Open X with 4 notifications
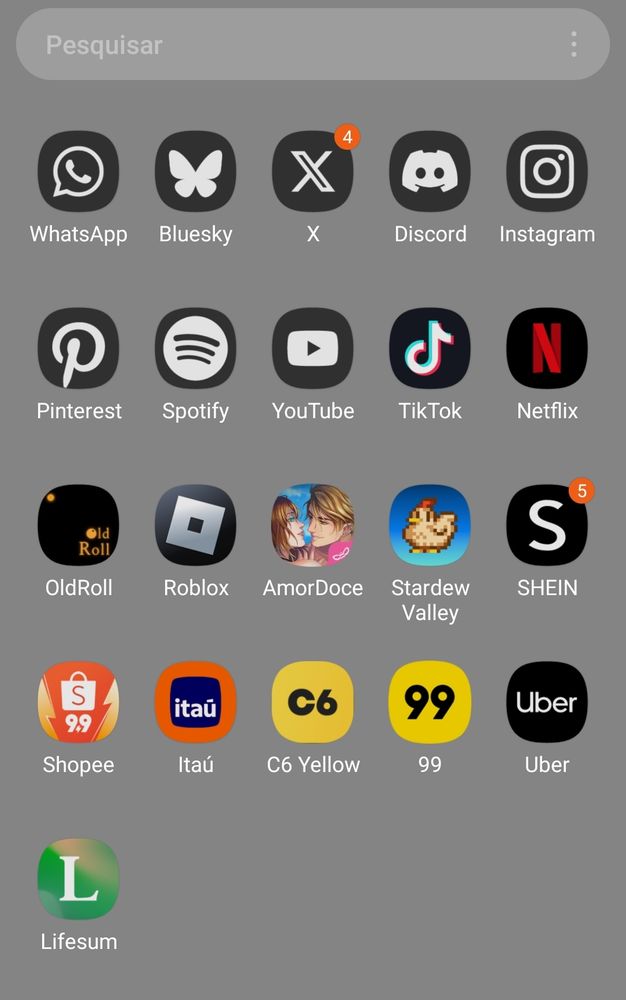This screenshot has width=626, height=1000. [313, 172]
